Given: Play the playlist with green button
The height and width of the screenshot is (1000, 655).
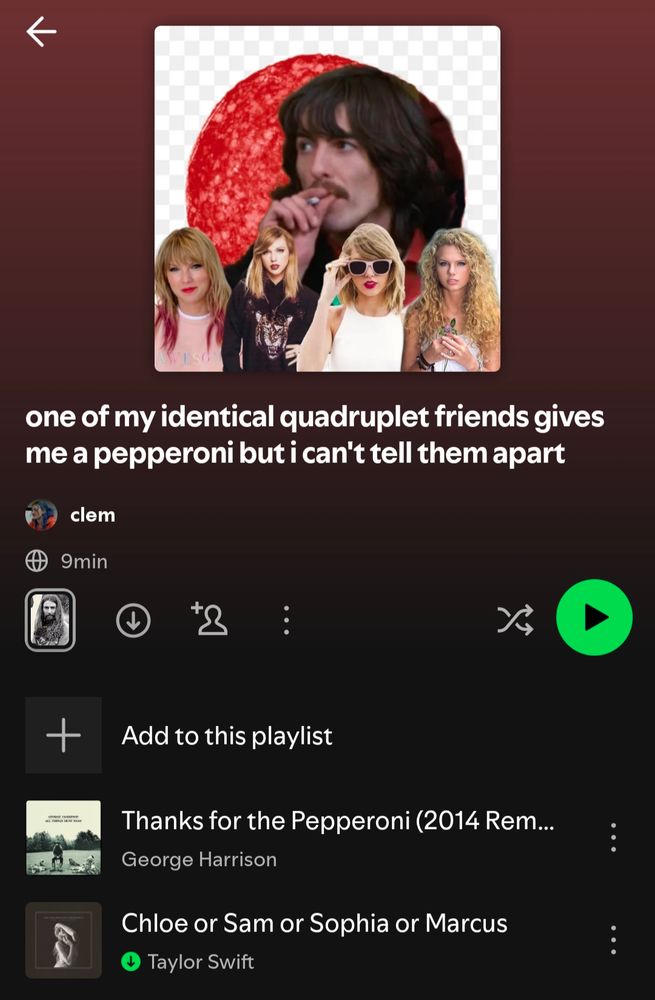Looking at the screenshot, I should pyautogui.click(x=594, y=618).
